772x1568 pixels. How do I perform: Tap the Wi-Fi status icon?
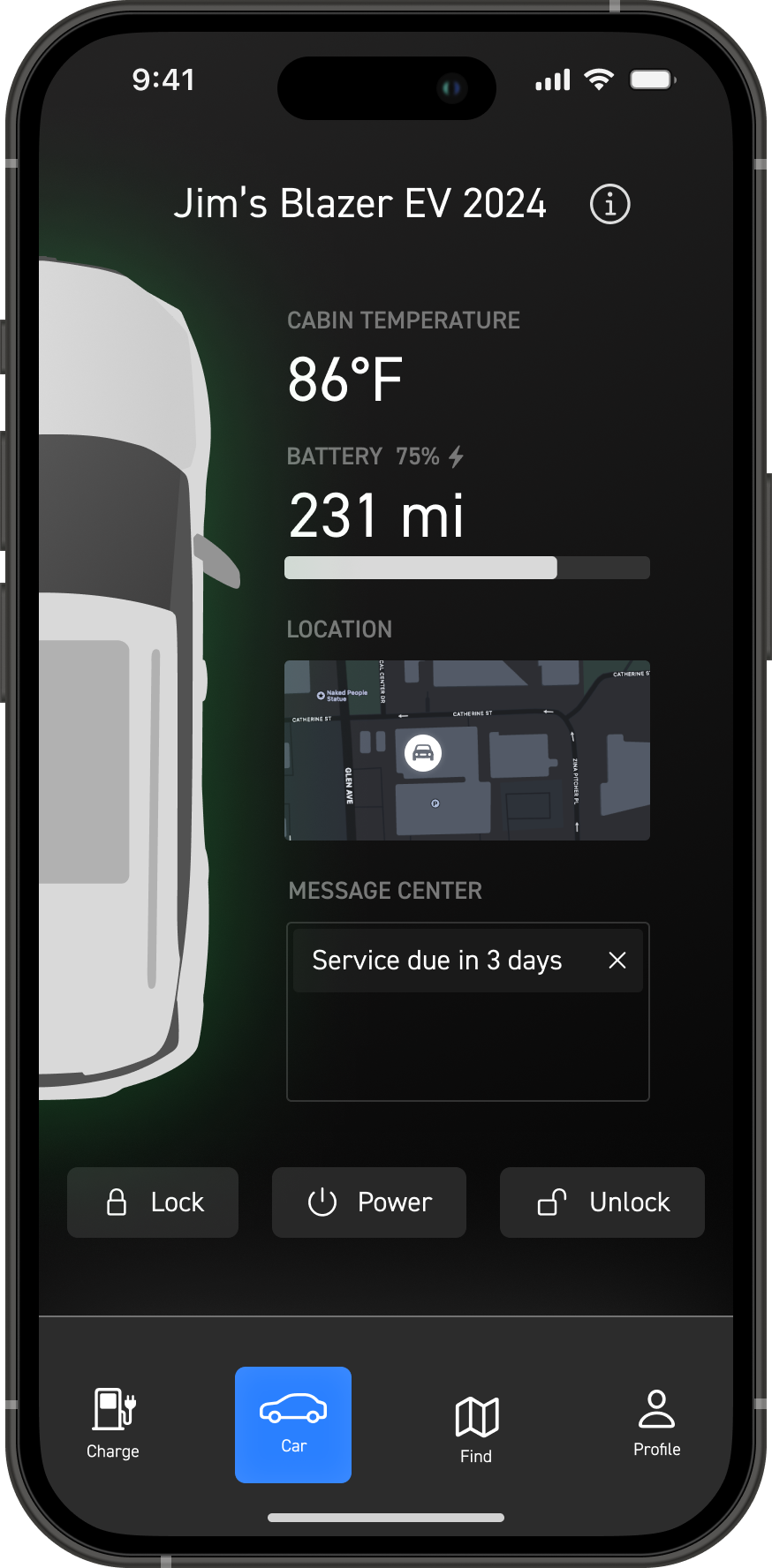(600, 79)
